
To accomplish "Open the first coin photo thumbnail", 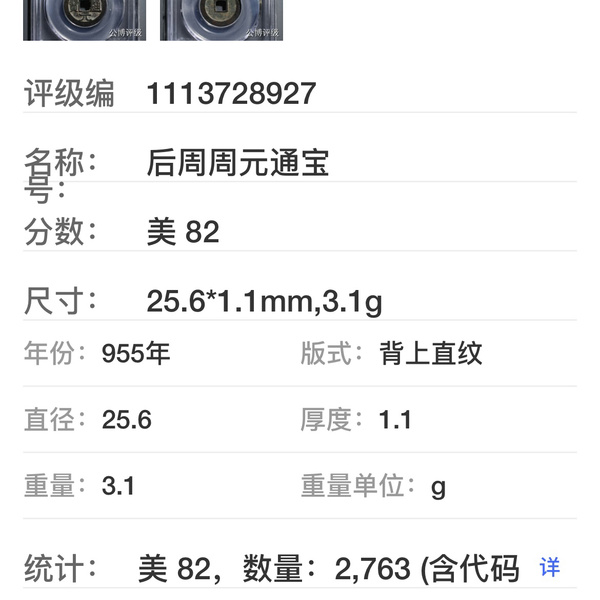I will (x=84, y=18).
